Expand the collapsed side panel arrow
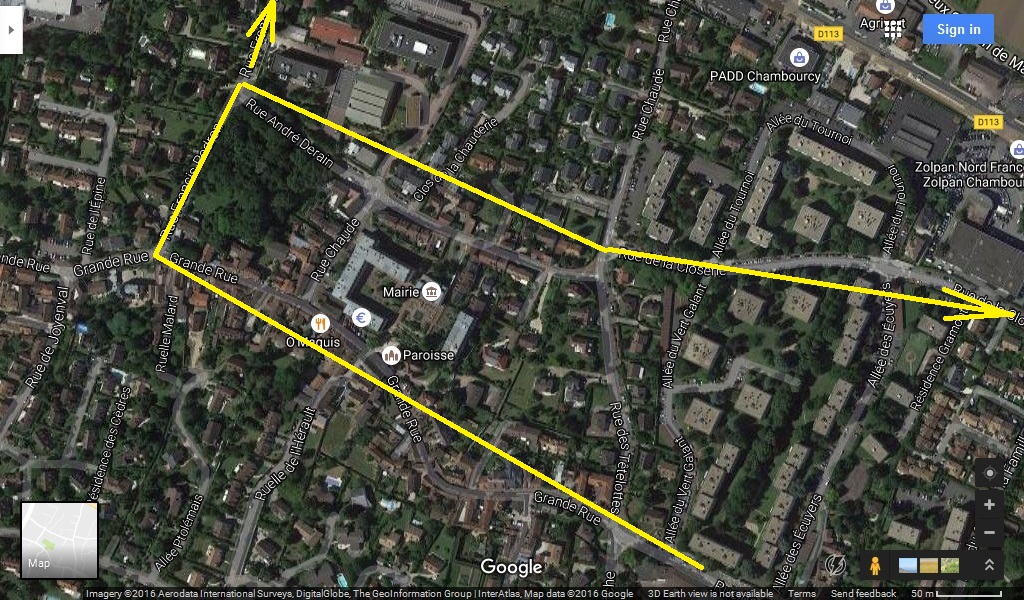This screenshot has height=600, width=1024. tap(11, 29)
